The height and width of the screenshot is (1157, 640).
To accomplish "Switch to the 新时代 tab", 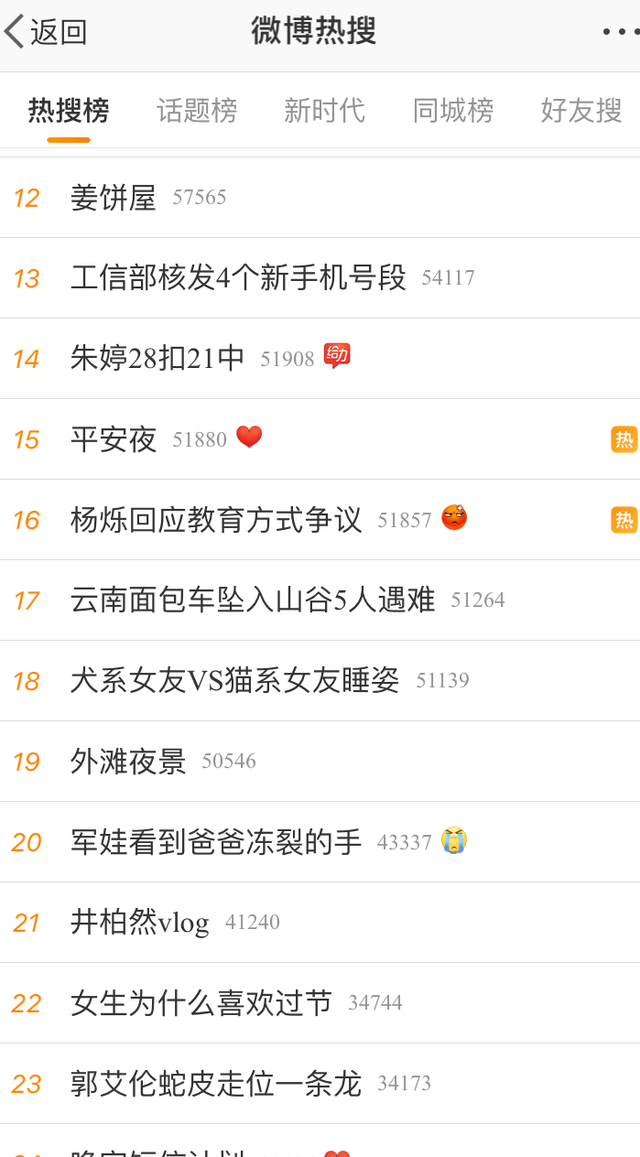I will (x=325, y=111).
